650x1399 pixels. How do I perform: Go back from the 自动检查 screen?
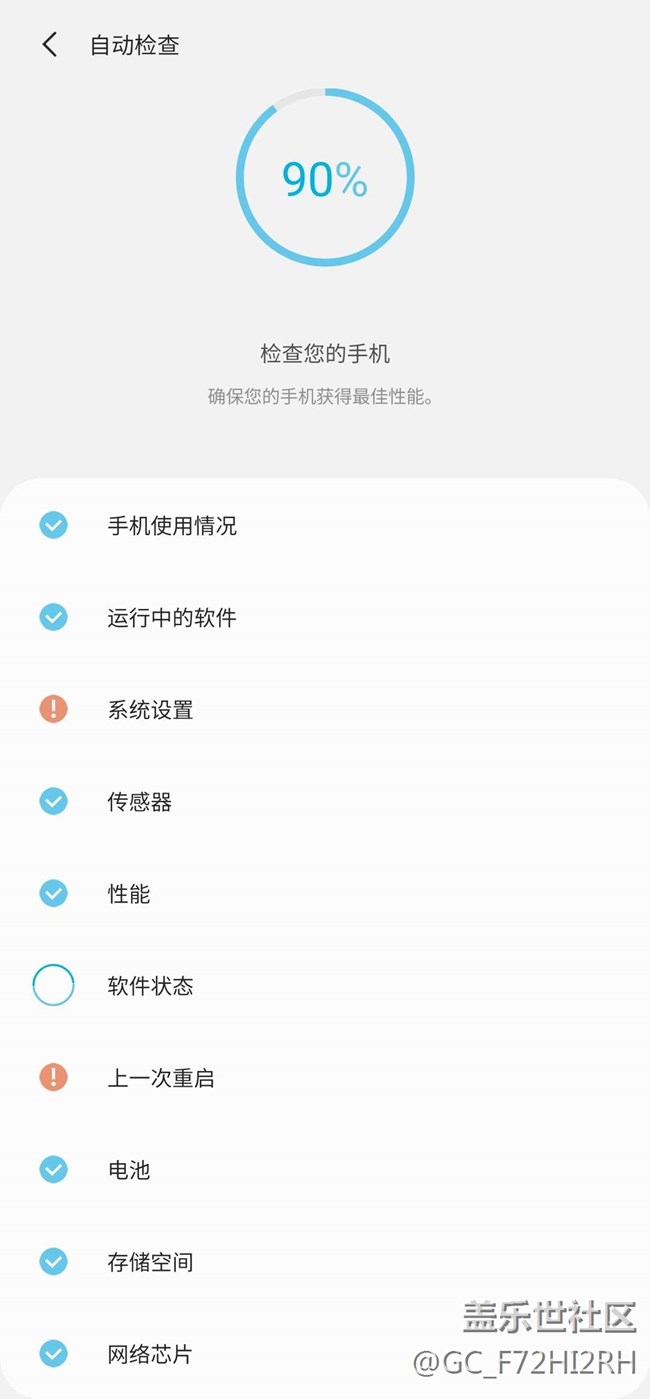(49, 45)
